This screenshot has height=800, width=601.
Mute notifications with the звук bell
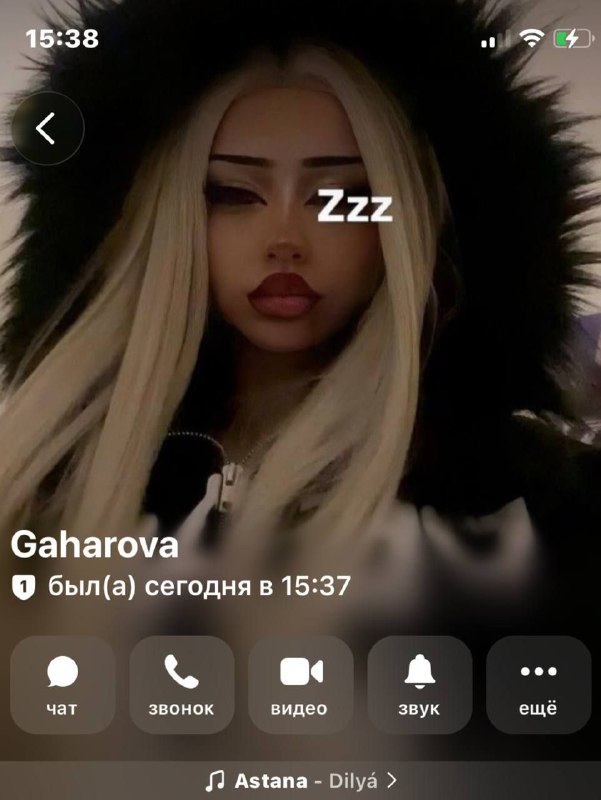pyautogui.click(x=419, y=685)
